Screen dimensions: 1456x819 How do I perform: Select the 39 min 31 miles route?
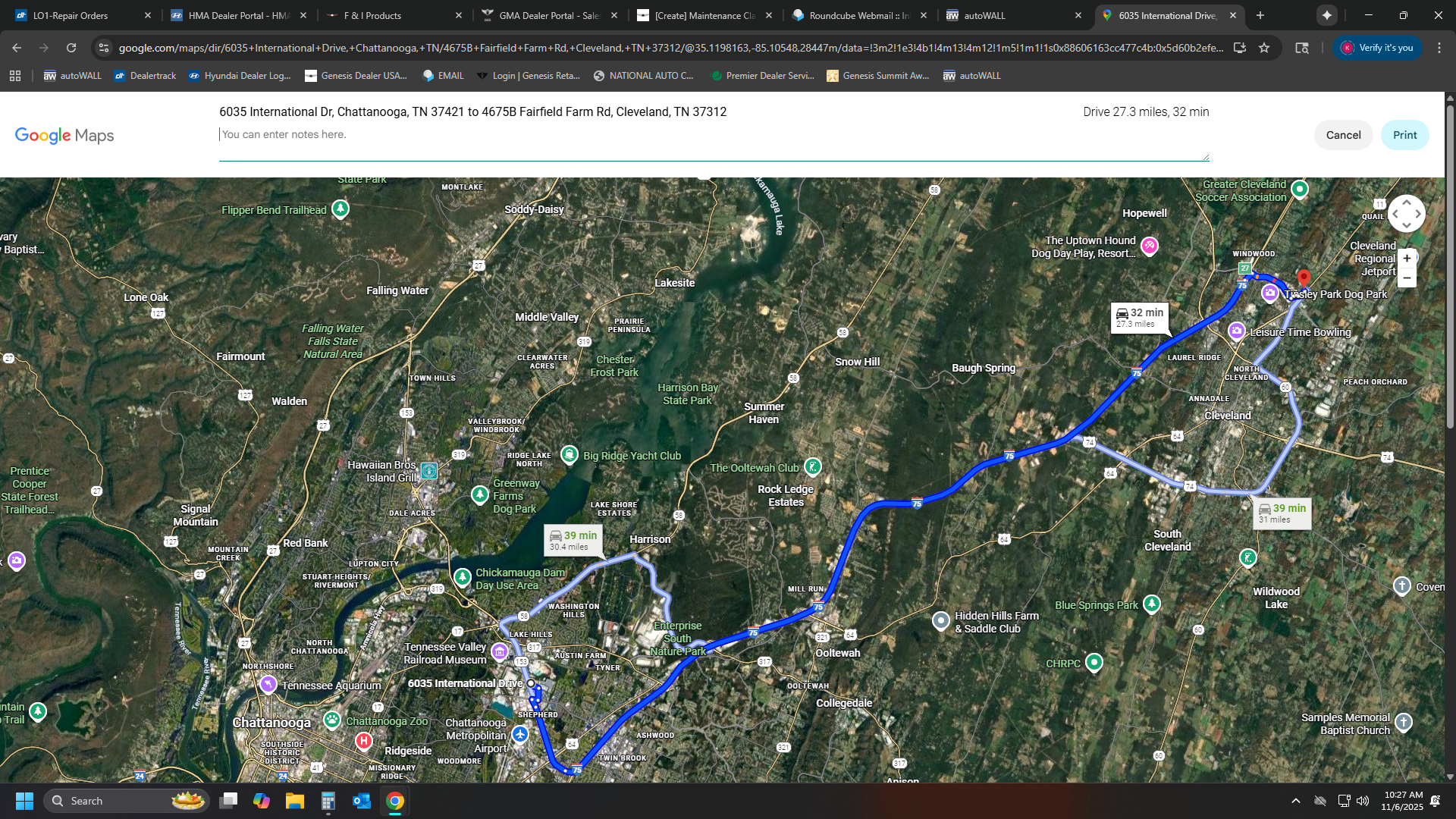point(1282,513)
